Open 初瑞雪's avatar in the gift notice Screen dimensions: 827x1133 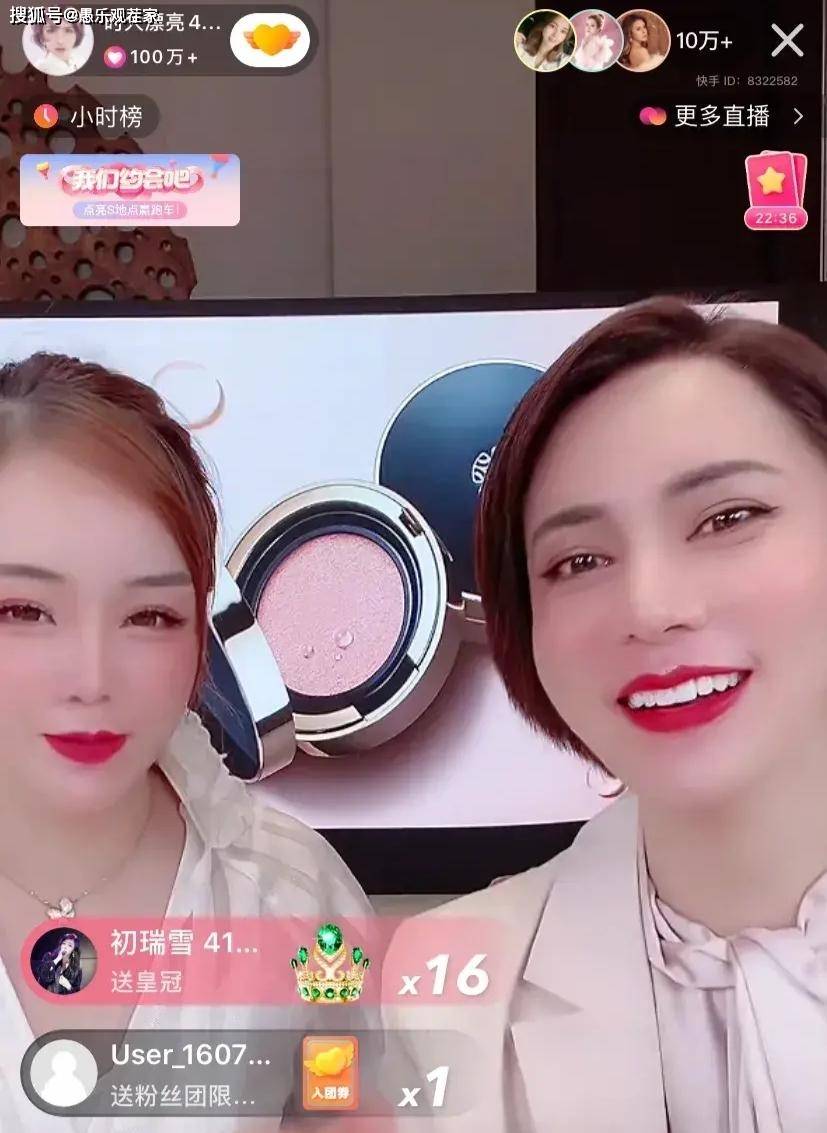click(x=64, y=960)
